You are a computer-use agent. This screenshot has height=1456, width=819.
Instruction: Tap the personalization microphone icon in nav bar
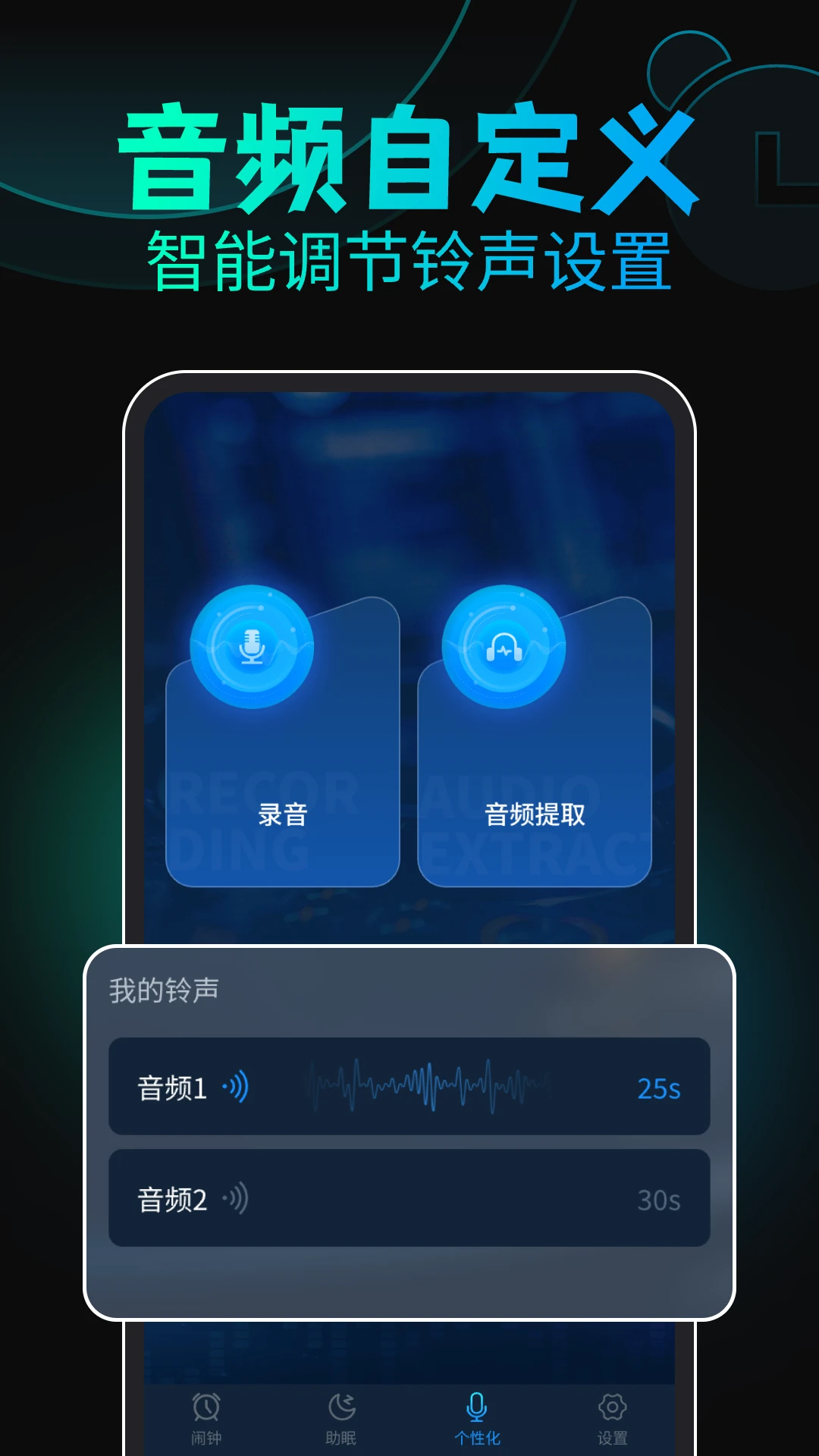pos(478,1407)
